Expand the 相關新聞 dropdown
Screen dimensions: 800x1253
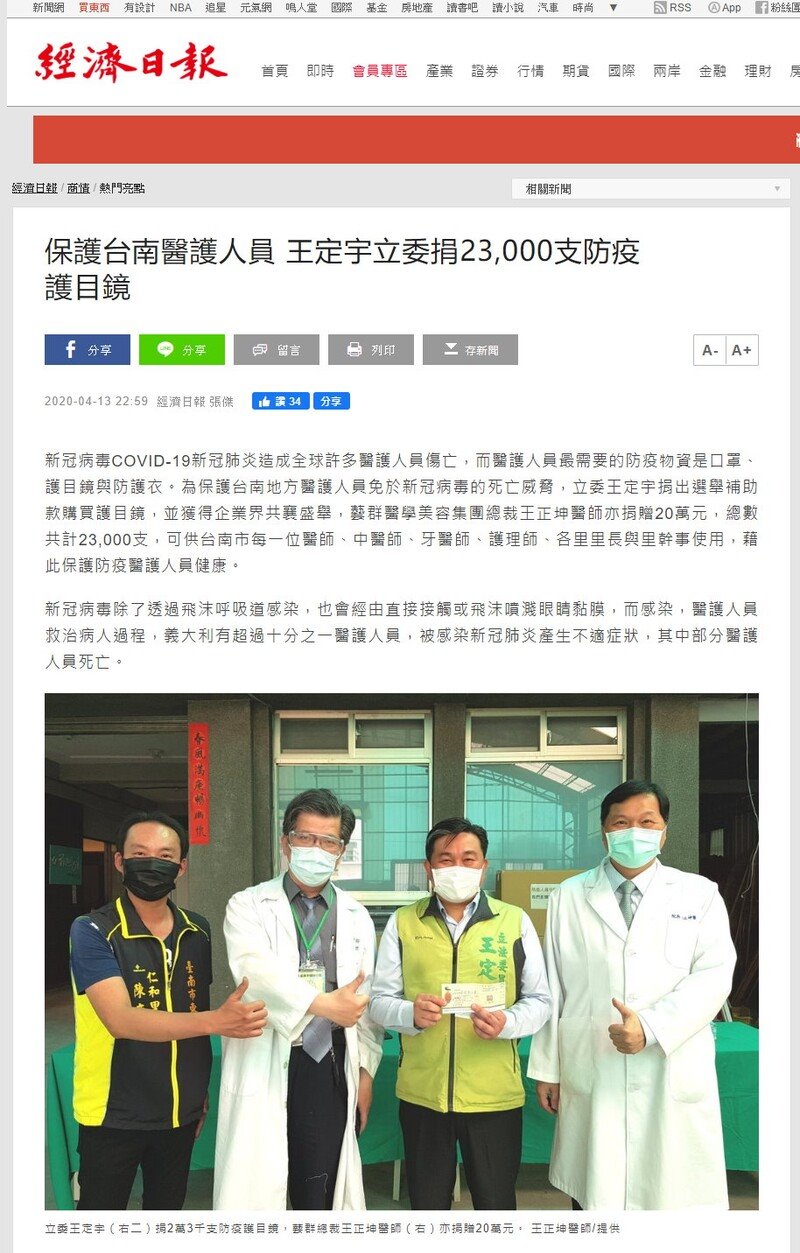650,188
